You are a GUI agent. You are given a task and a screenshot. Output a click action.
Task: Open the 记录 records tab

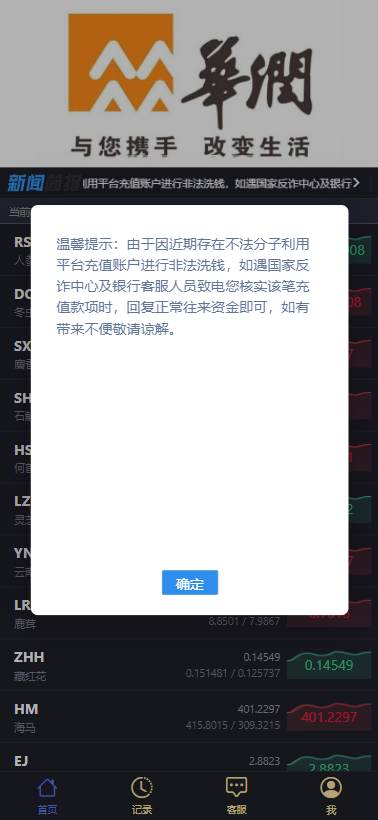[x=142, y=796]
